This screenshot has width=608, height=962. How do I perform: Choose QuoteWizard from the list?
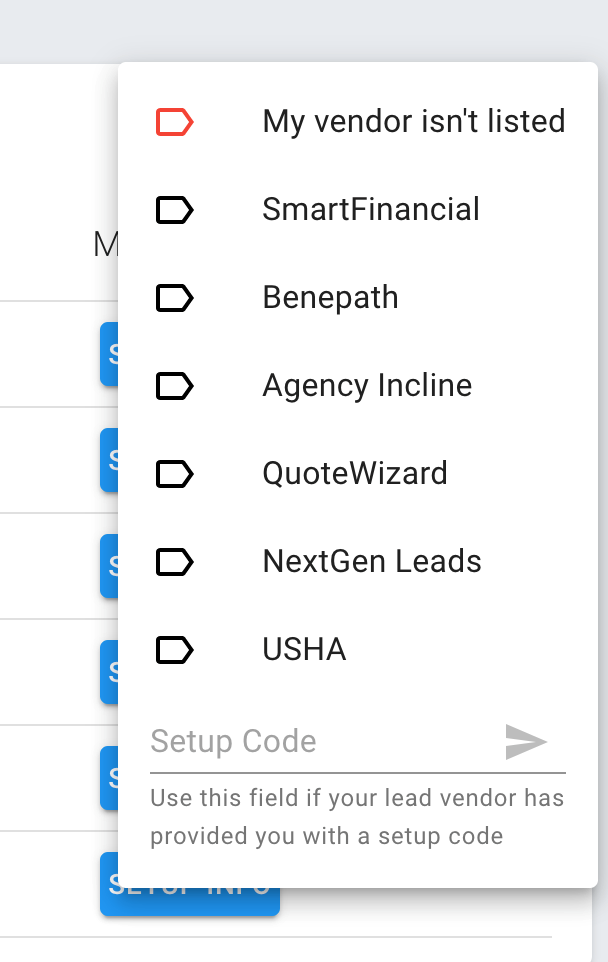click(355, 474)
